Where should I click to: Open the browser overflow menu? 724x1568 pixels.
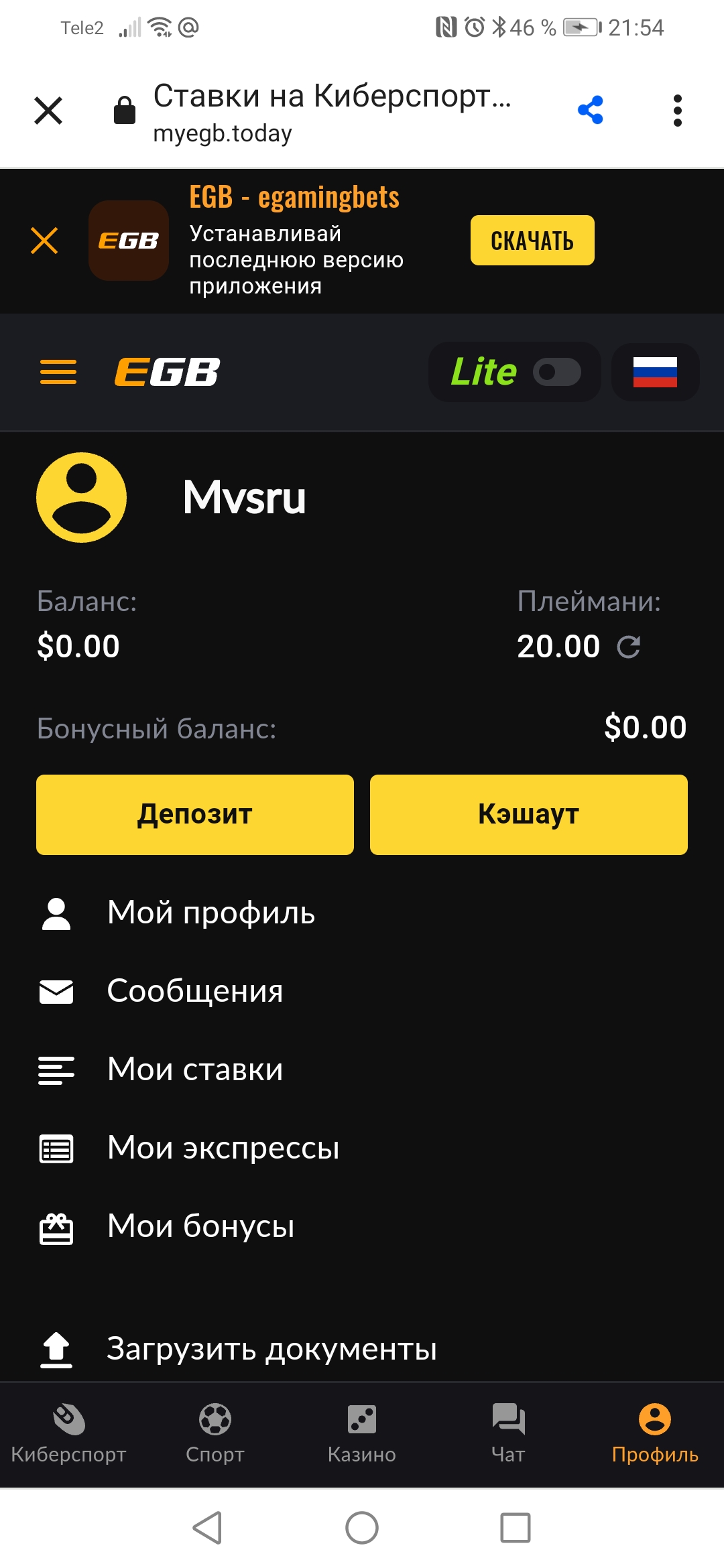(x=678, y=111)
